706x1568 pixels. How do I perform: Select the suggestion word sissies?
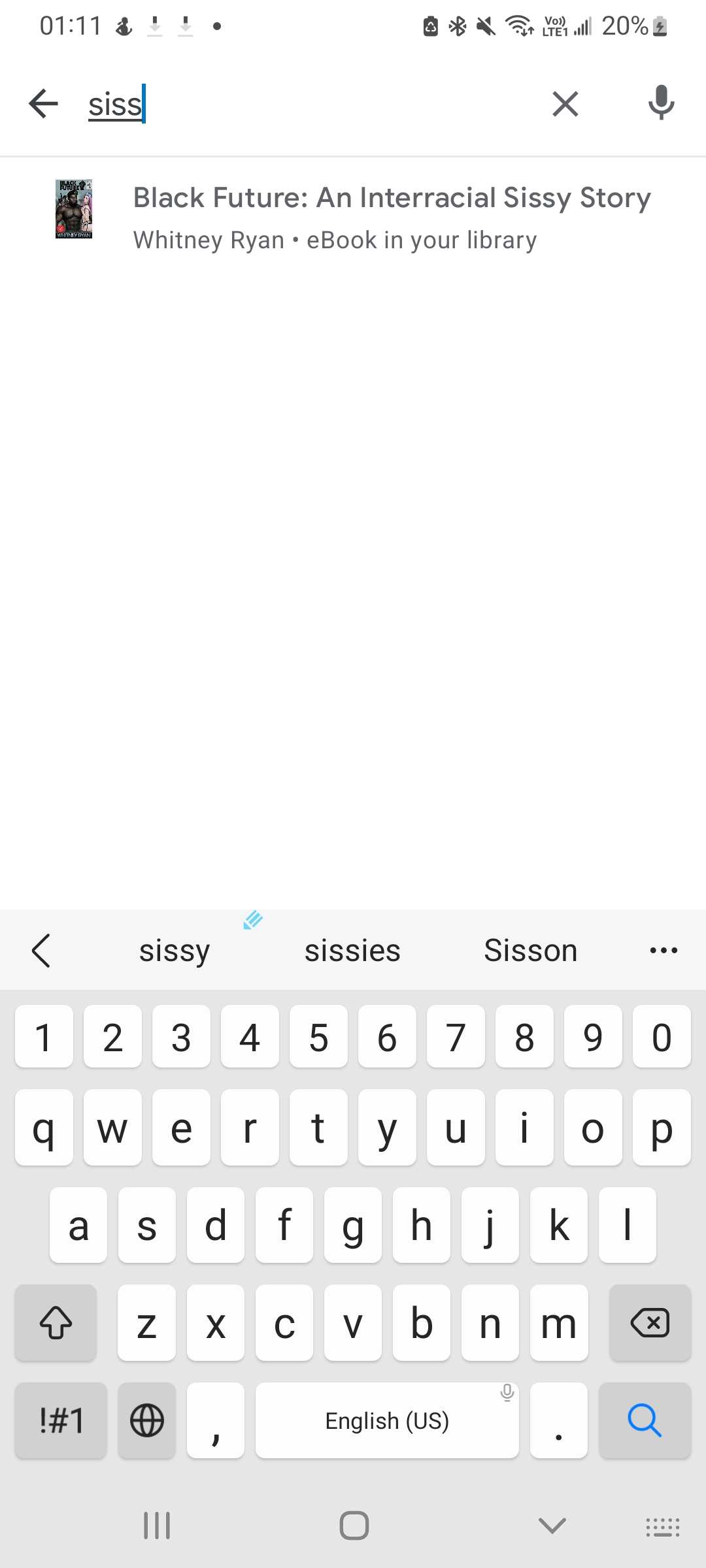(352, 951)
